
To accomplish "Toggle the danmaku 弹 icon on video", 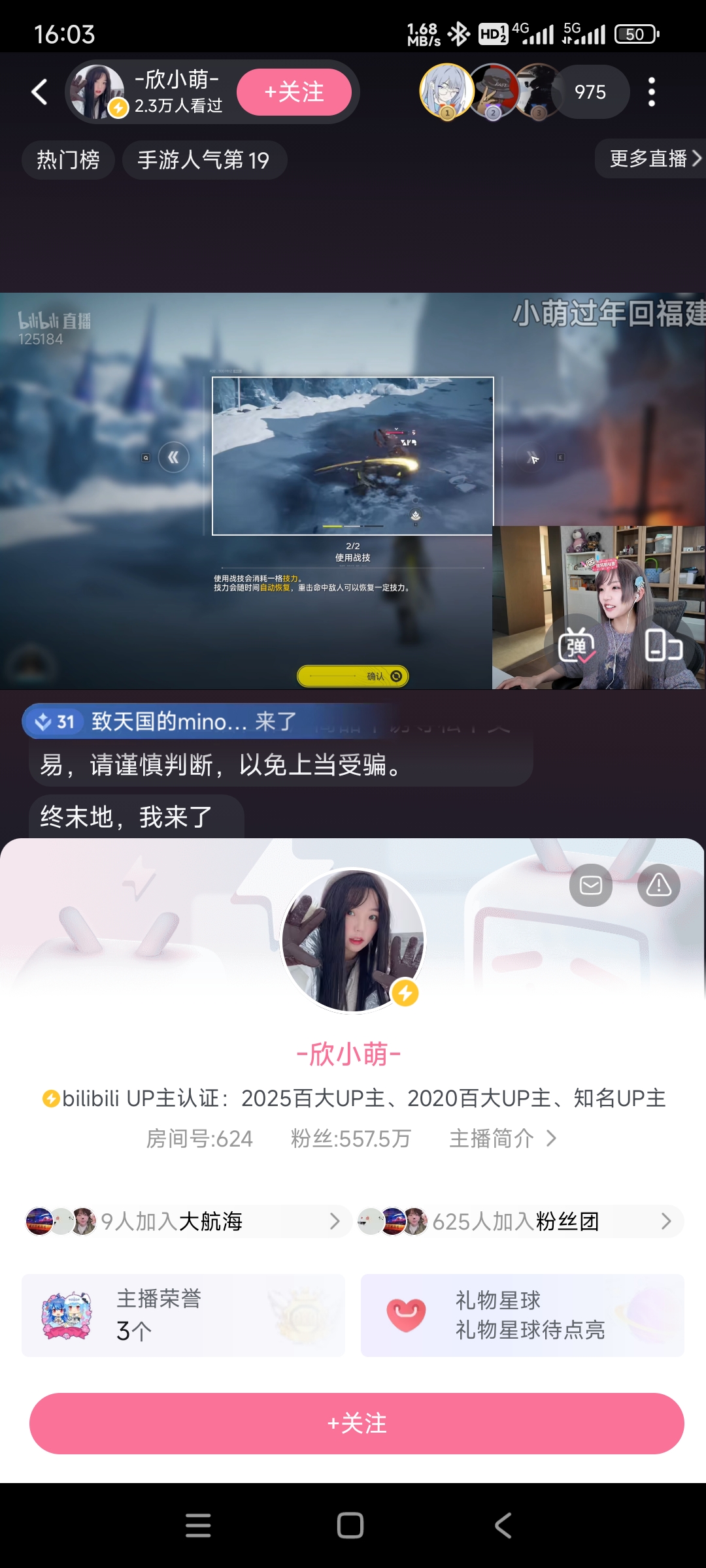I will pos(577,646).
